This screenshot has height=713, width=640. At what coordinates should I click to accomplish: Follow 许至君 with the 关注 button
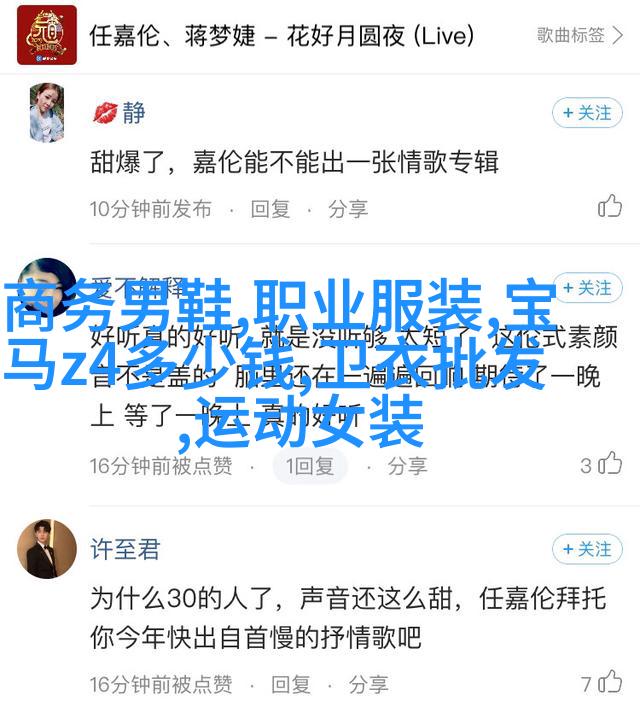tap(587, 549)
